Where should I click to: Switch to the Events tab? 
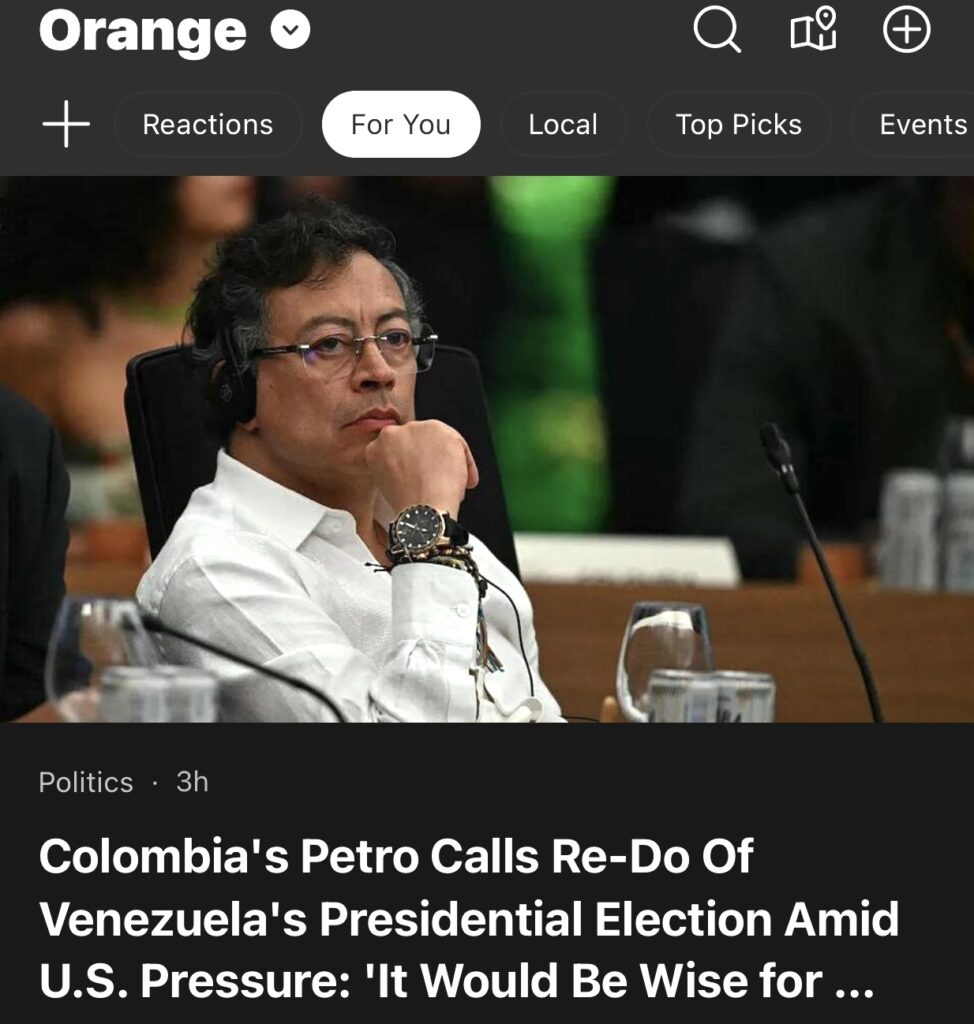[x=920, y=125]
